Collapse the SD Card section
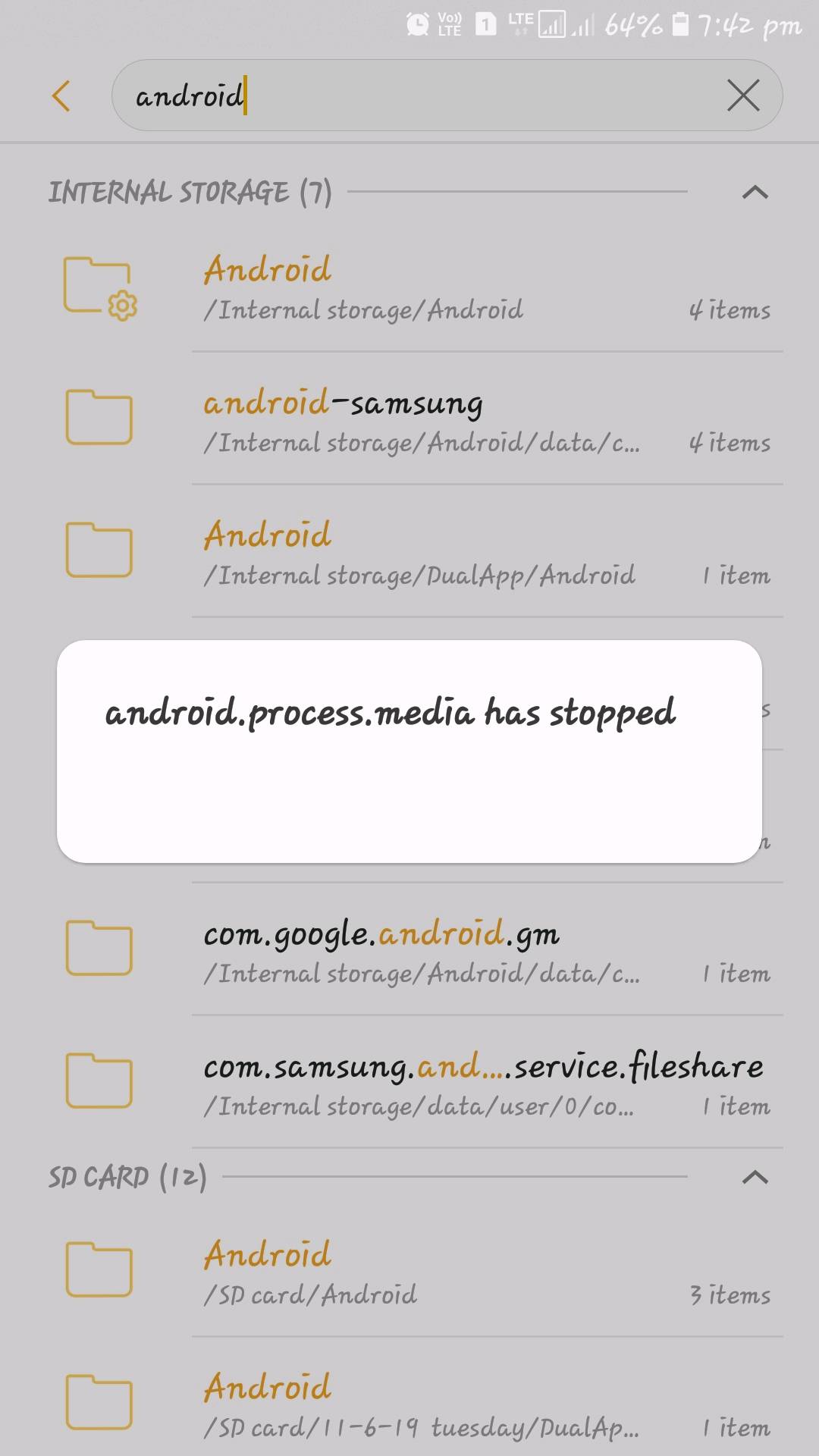The height and width of the screenshot is (1456, 819). (755, 1178)
